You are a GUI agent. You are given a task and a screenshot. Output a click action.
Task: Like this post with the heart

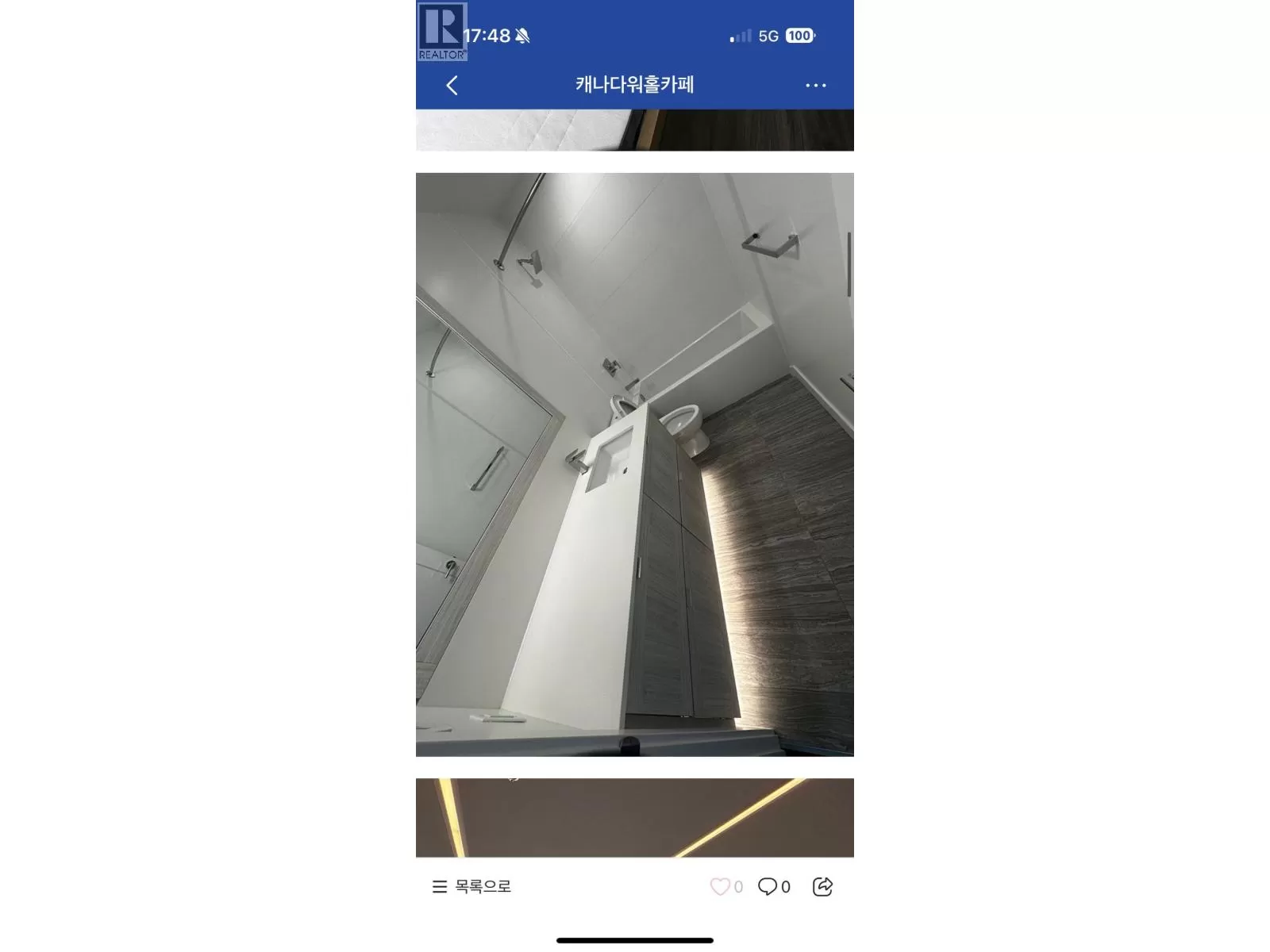pyautogui.click(x=720, y=886)
